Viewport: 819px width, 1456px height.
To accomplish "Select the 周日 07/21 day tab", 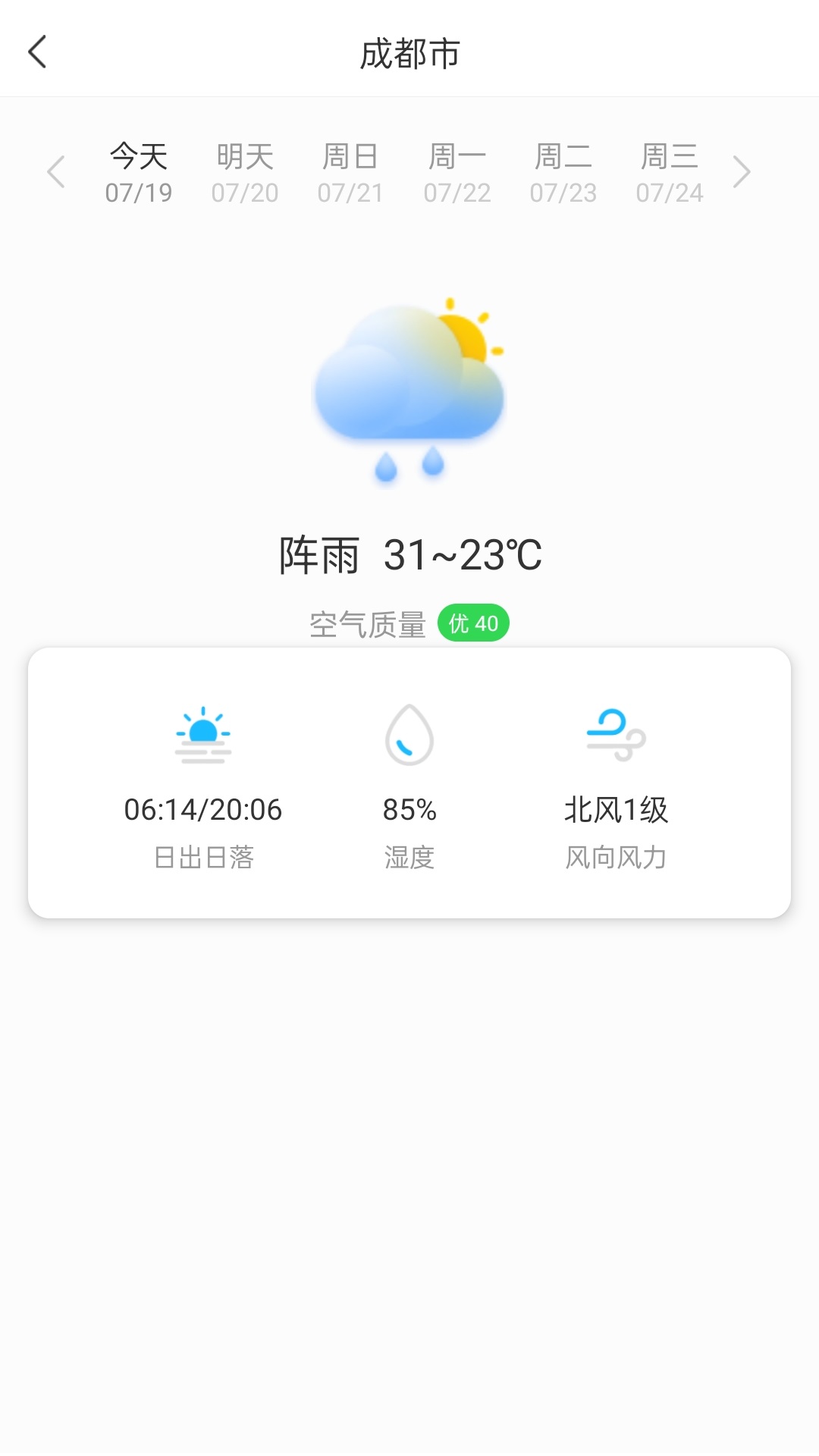I will click(350, 173).
